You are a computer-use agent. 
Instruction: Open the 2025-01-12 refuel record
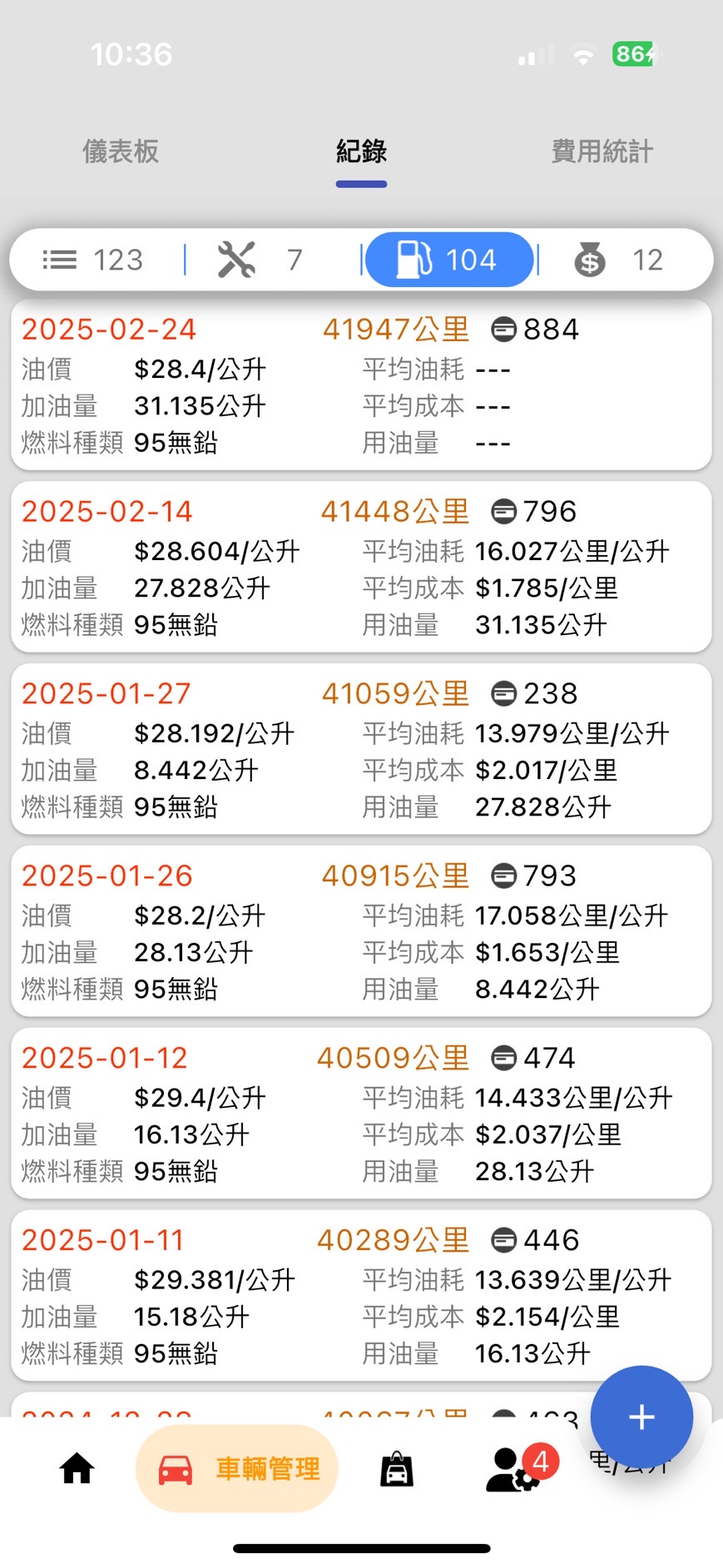361,1114
